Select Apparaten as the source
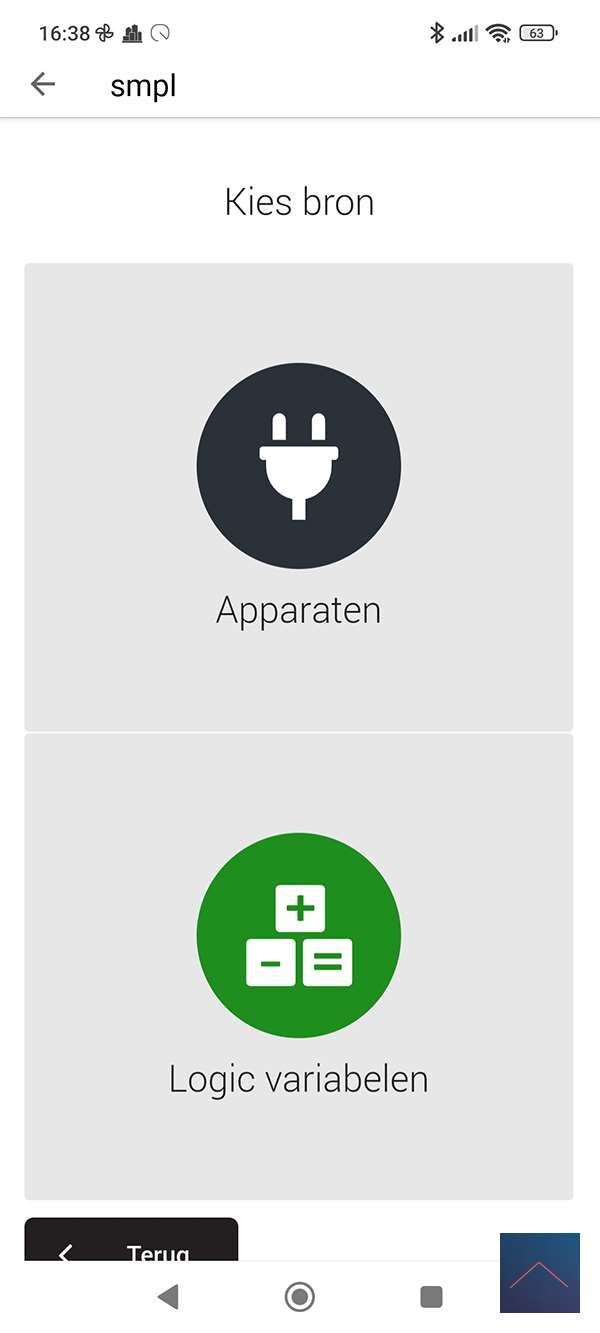 click(299, 497)
